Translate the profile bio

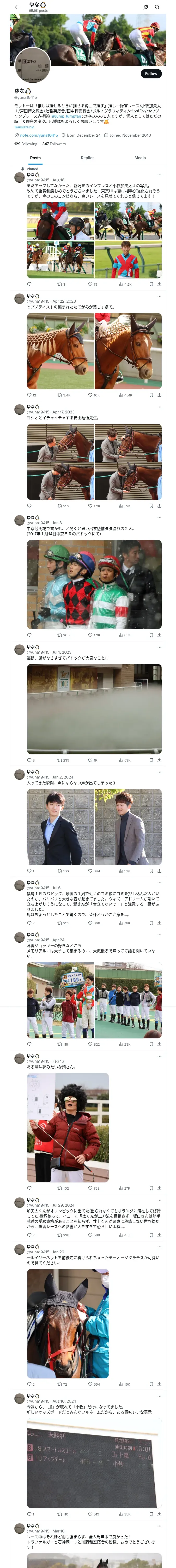coord(24,127)
